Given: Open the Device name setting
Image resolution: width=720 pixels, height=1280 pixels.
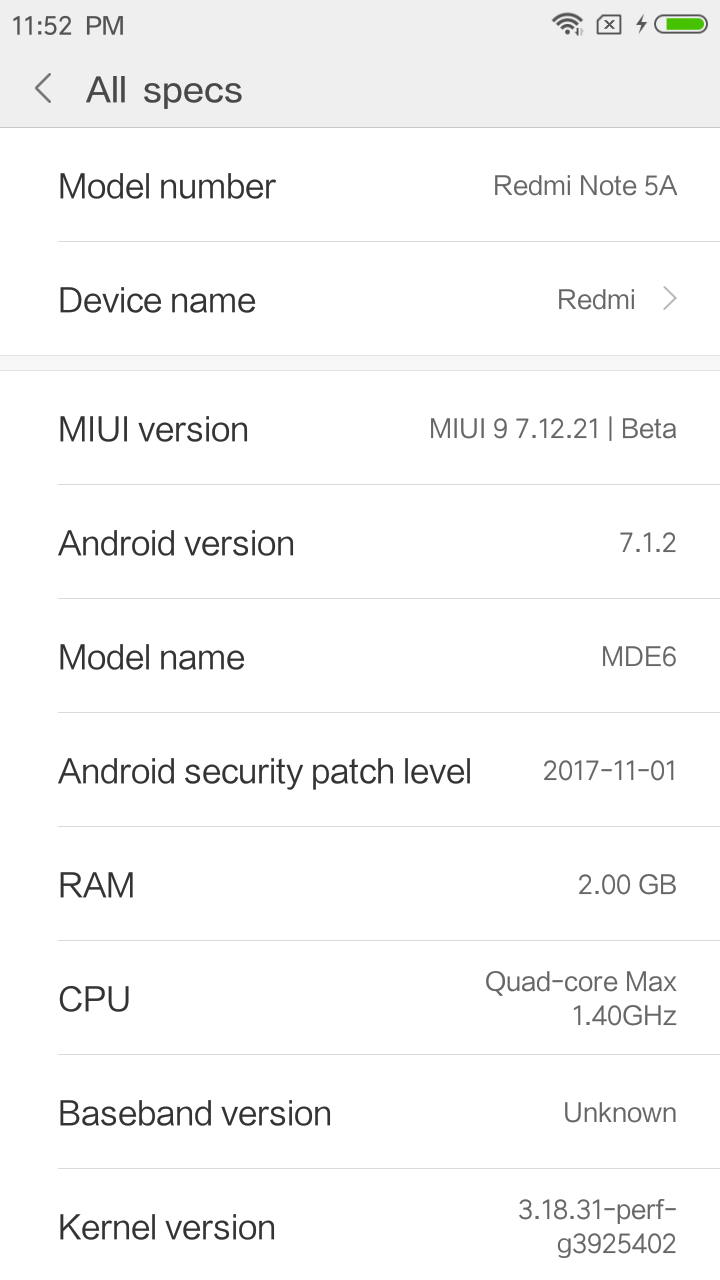Looking at the screenshot, I should pyautogui.click(x=360, y=300).
